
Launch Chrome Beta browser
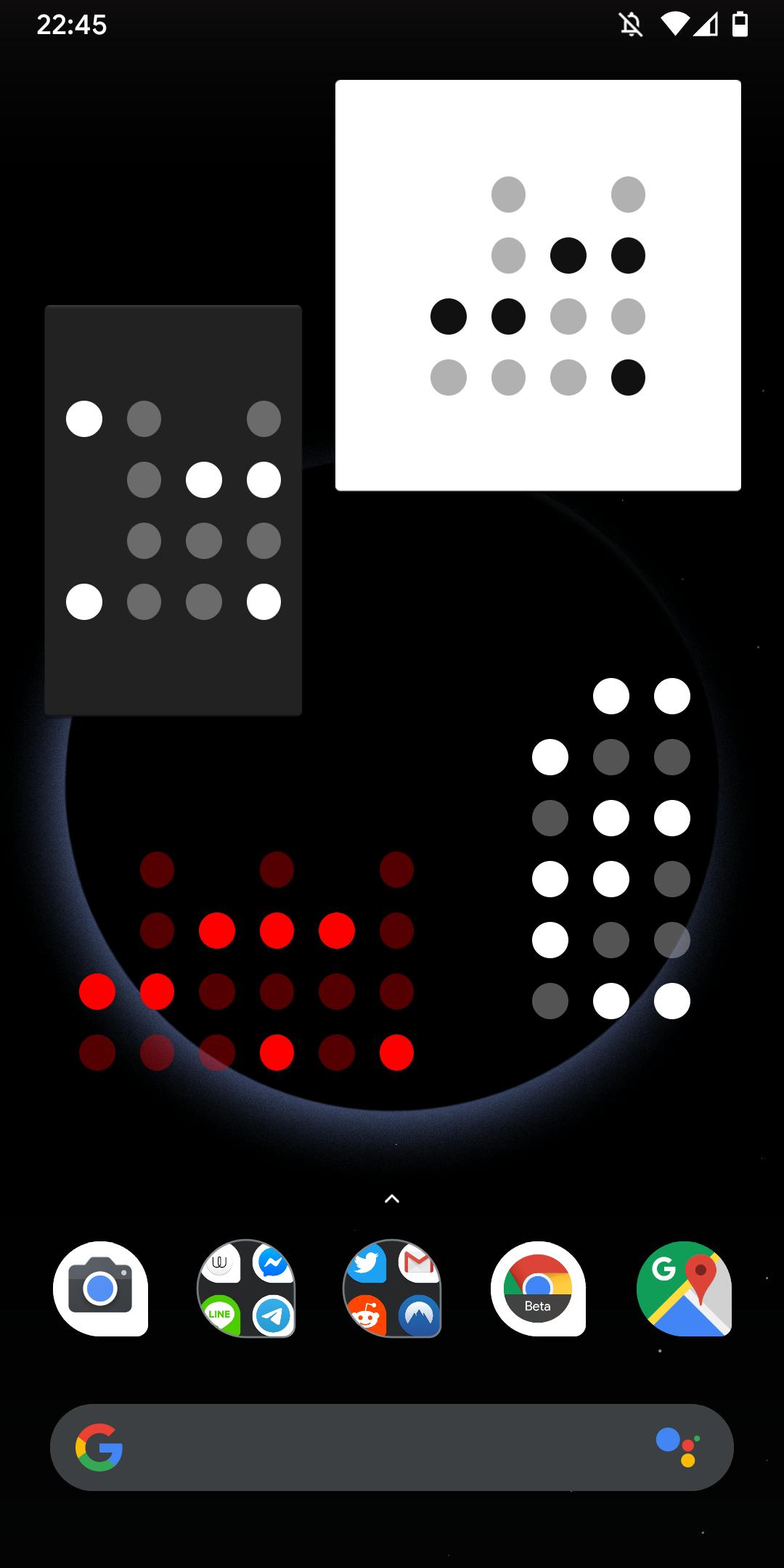(538, 1289)
